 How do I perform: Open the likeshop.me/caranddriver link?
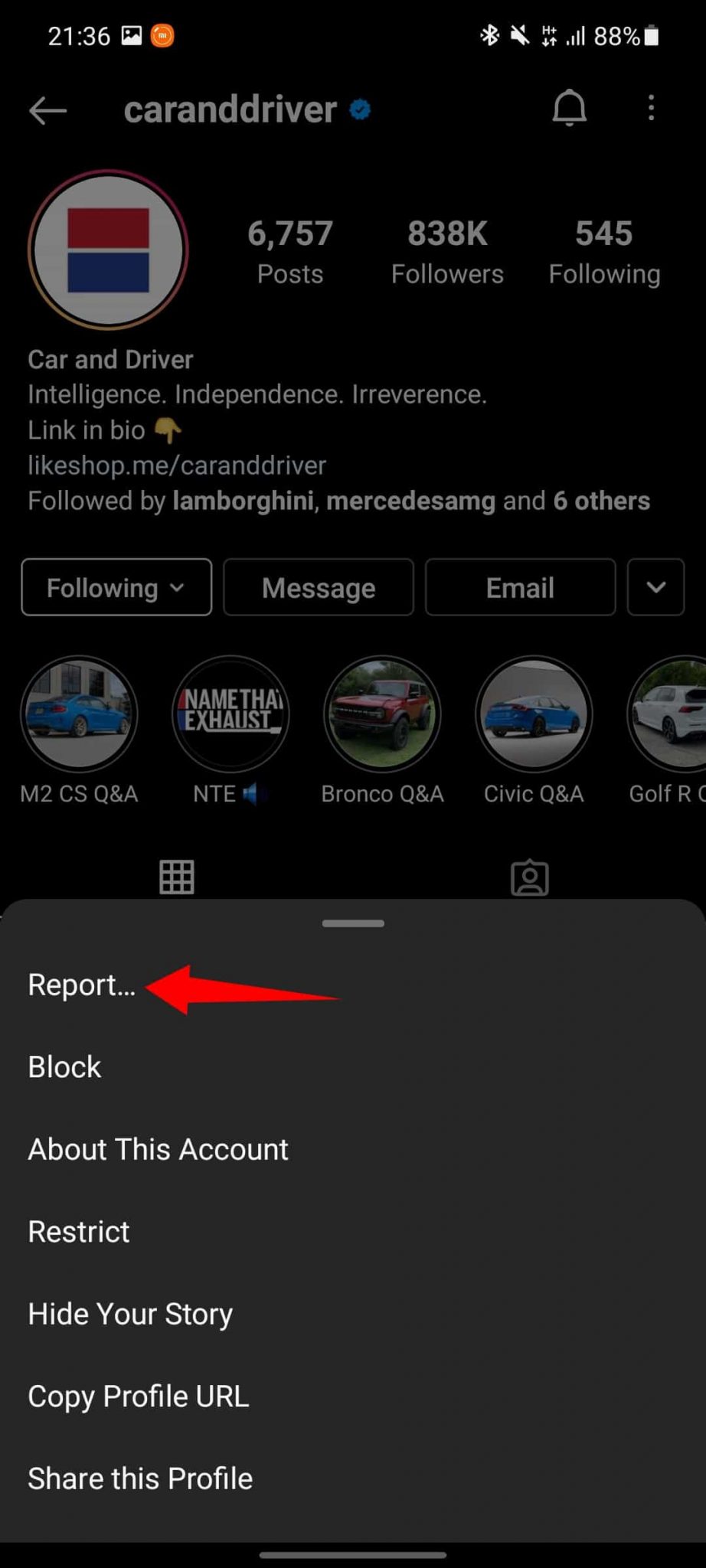pyautogui.click(x=177, y=465)
